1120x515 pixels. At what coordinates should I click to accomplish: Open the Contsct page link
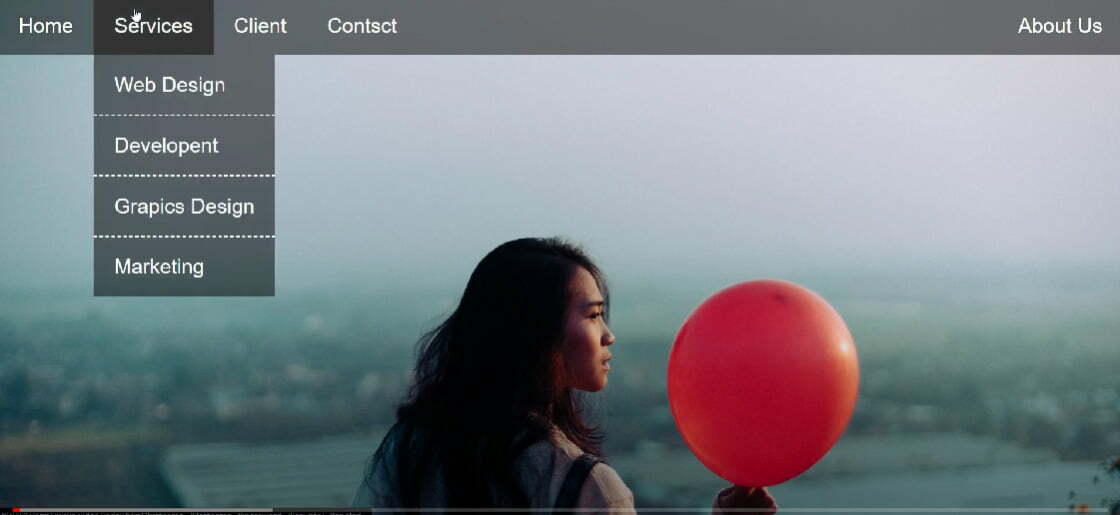click(362, 26)
